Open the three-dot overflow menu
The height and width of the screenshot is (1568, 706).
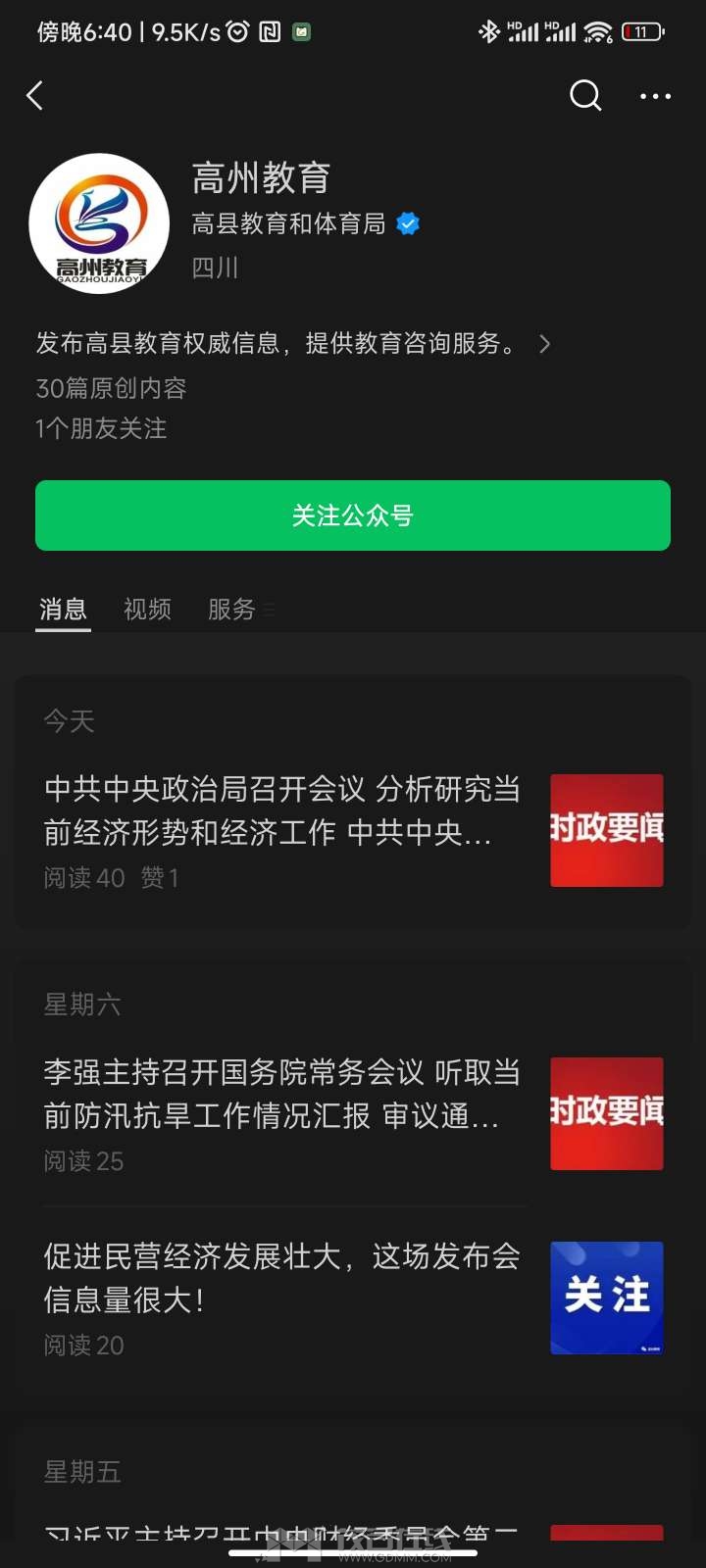coord(655,96)
